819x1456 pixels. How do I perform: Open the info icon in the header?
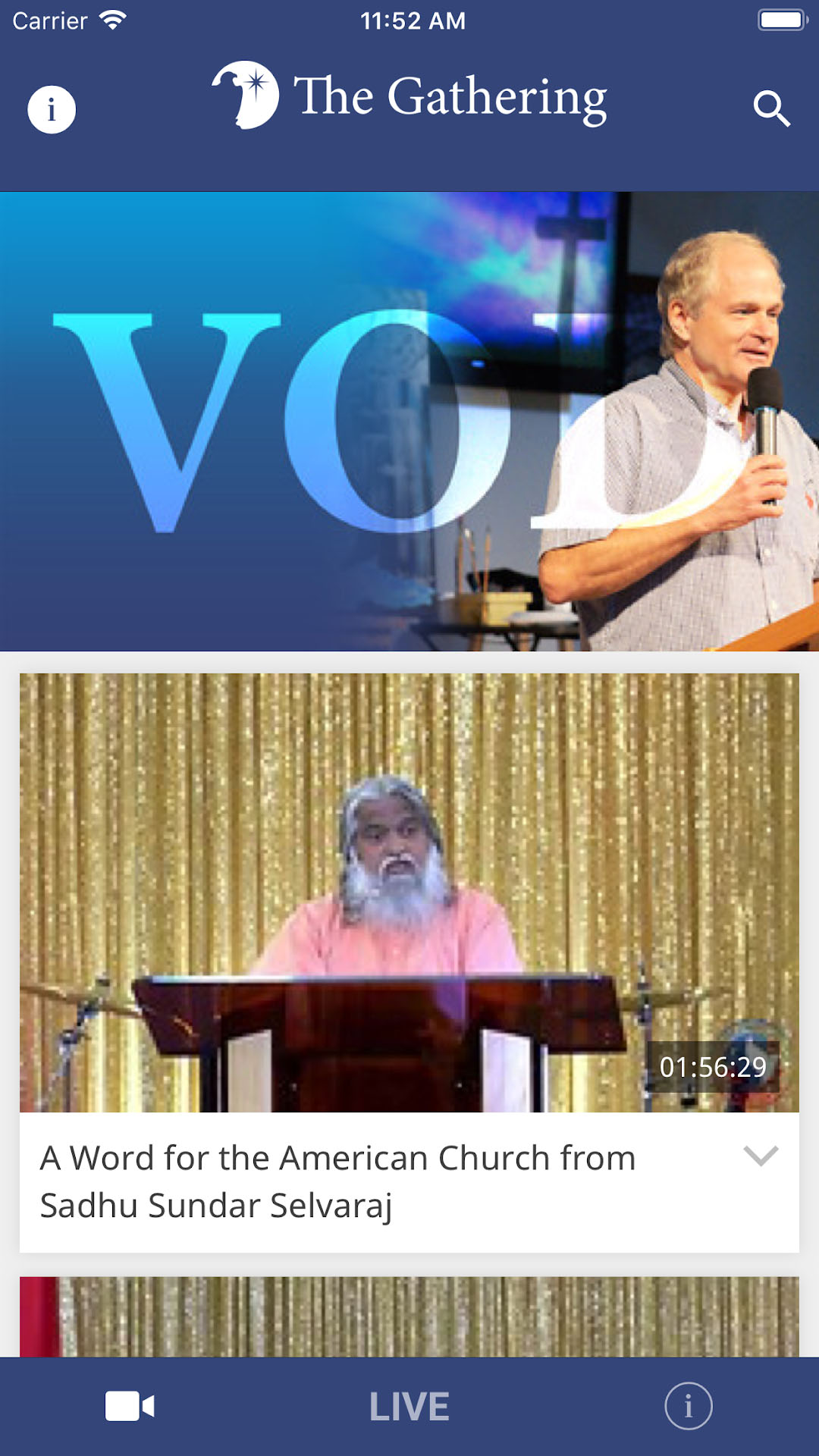pos(52,109)
